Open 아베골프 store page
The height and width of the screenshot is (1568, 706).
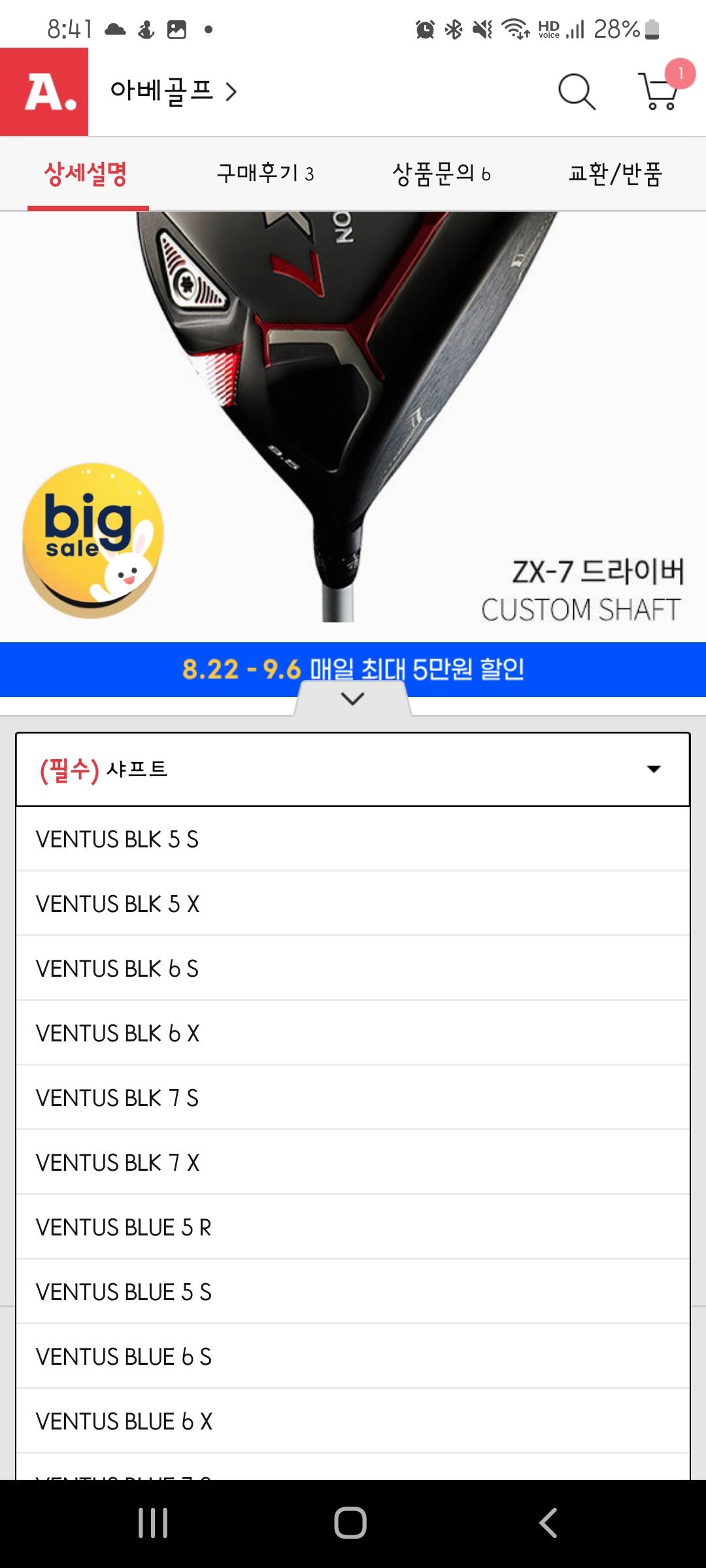[x=173, y=91]
